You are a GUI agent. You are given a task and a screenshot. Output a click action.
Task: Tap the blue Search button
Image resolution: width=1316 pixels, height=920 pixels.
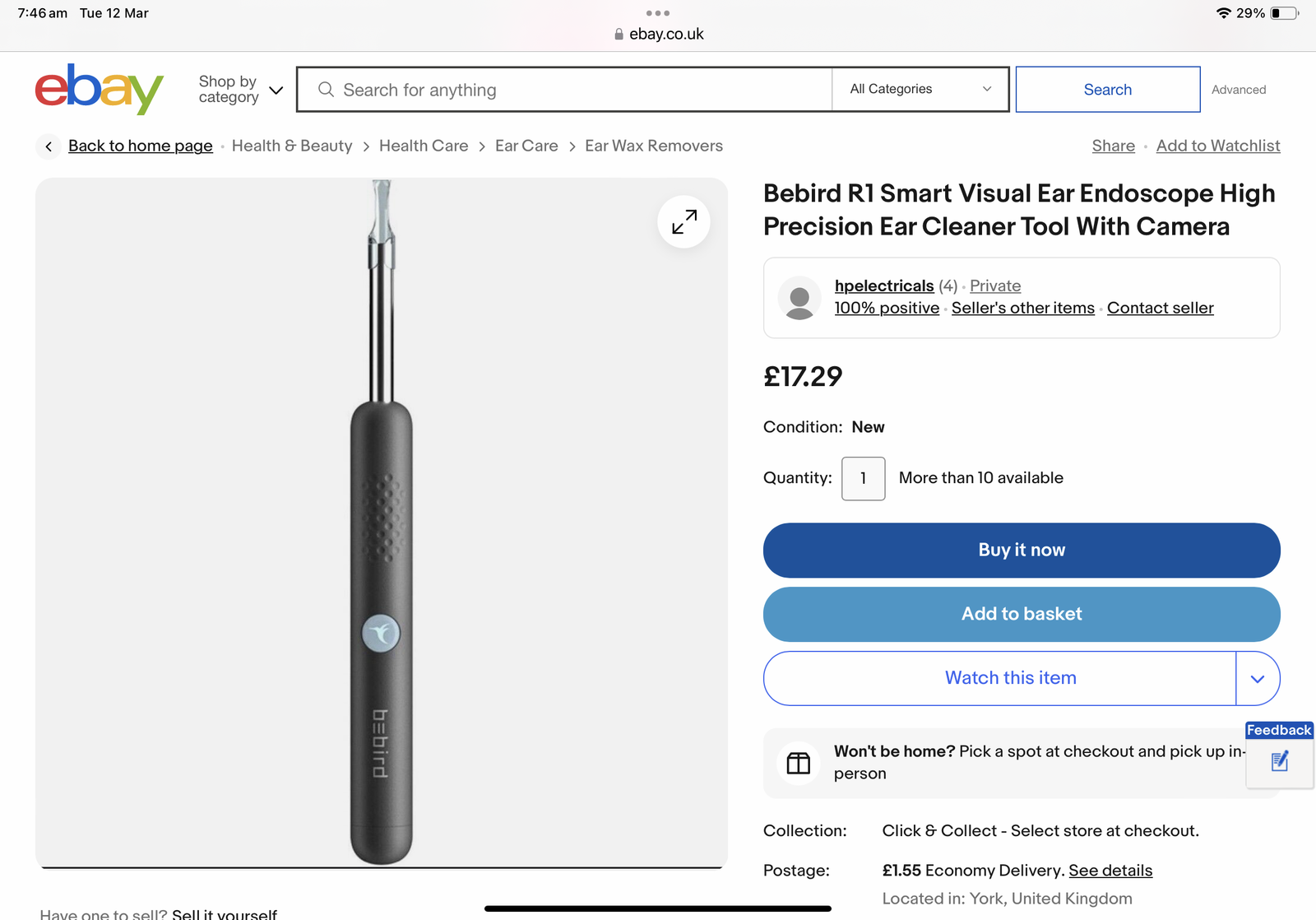(x=1107, y=90)
